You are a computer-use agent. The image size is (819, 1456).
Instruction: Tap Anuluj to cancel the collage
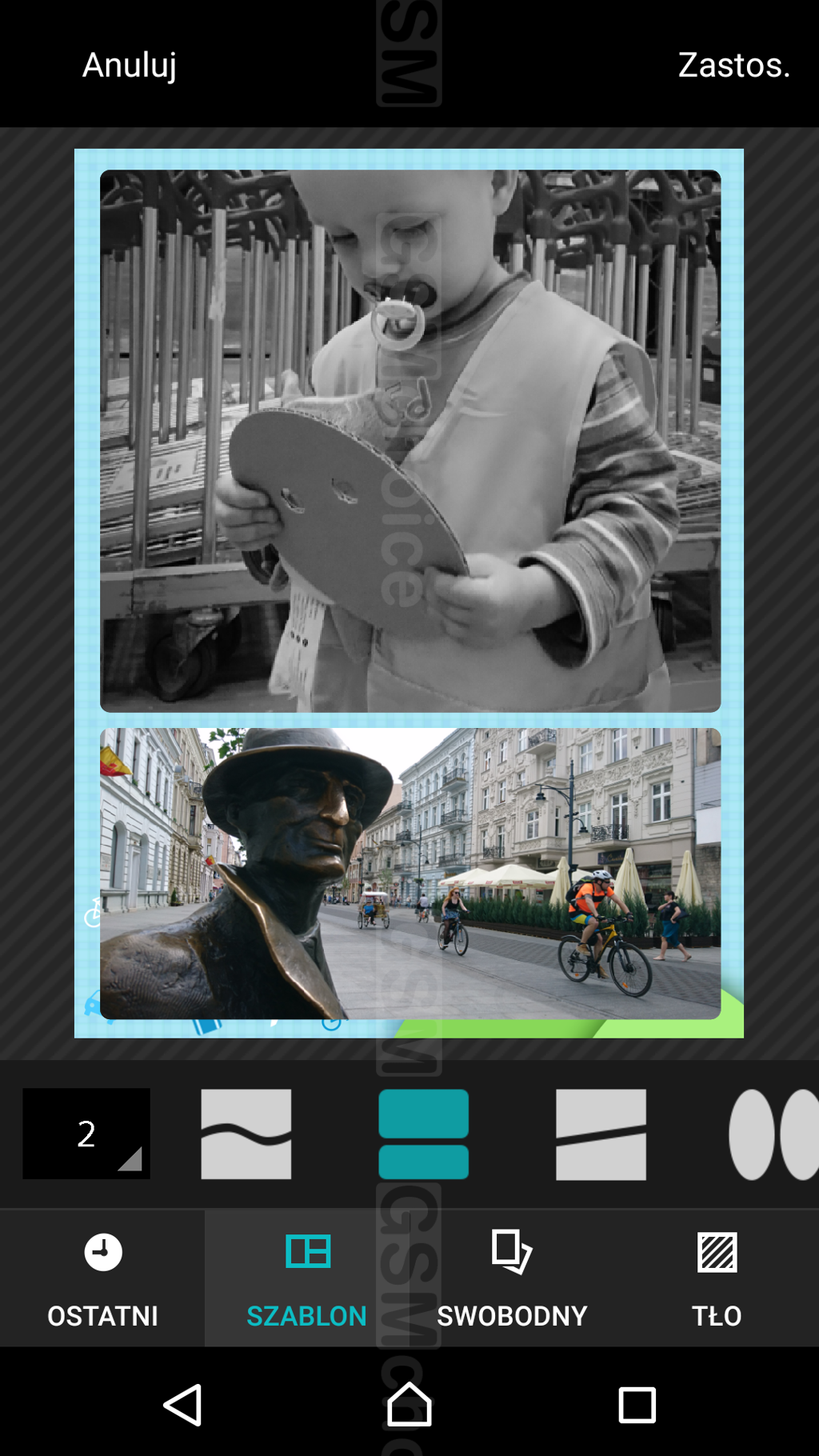click(x=129, y=65)
